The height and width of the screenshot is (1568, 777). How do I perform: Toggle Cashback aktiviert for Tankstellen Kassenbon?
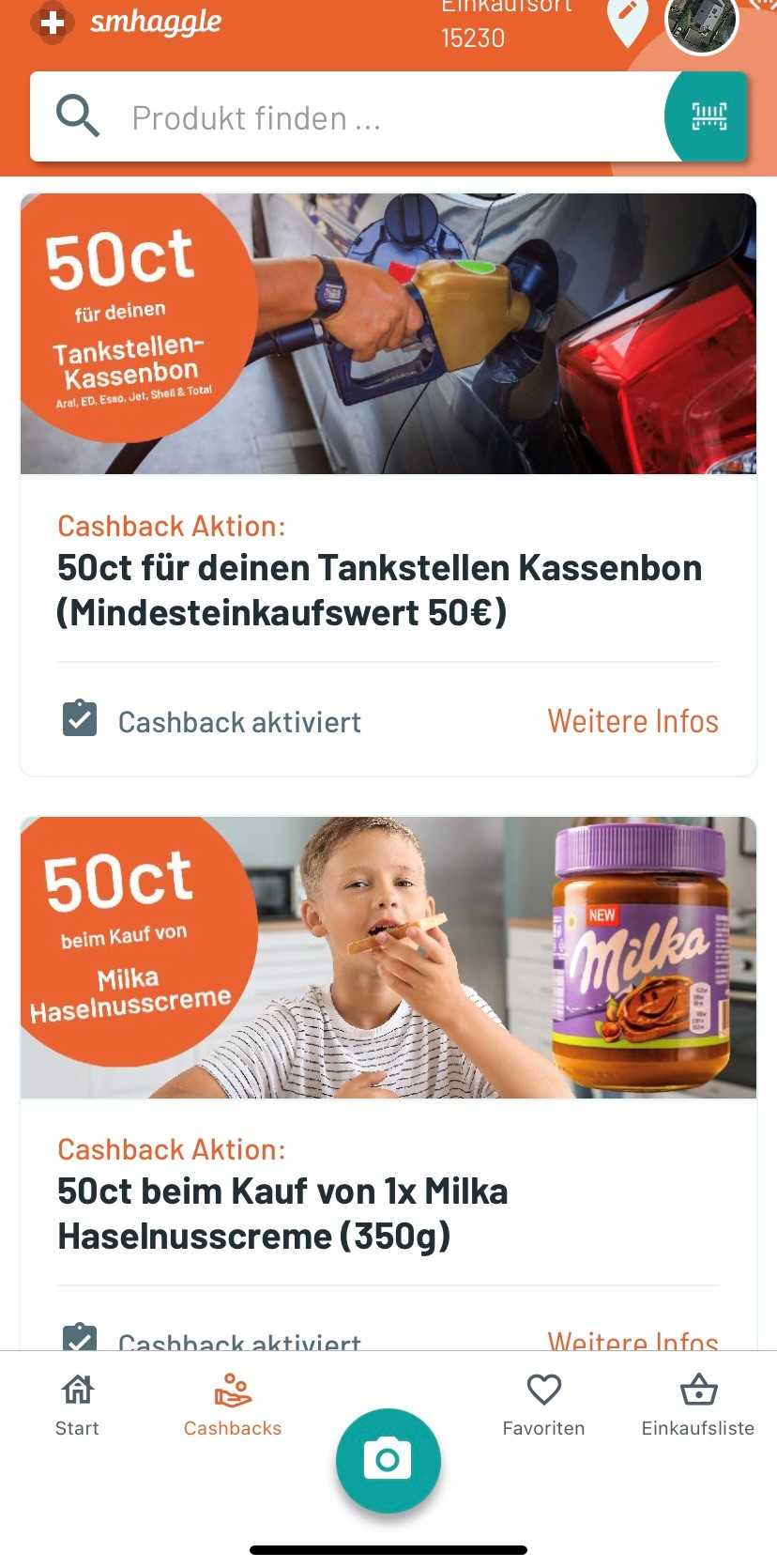pos(212,721)
